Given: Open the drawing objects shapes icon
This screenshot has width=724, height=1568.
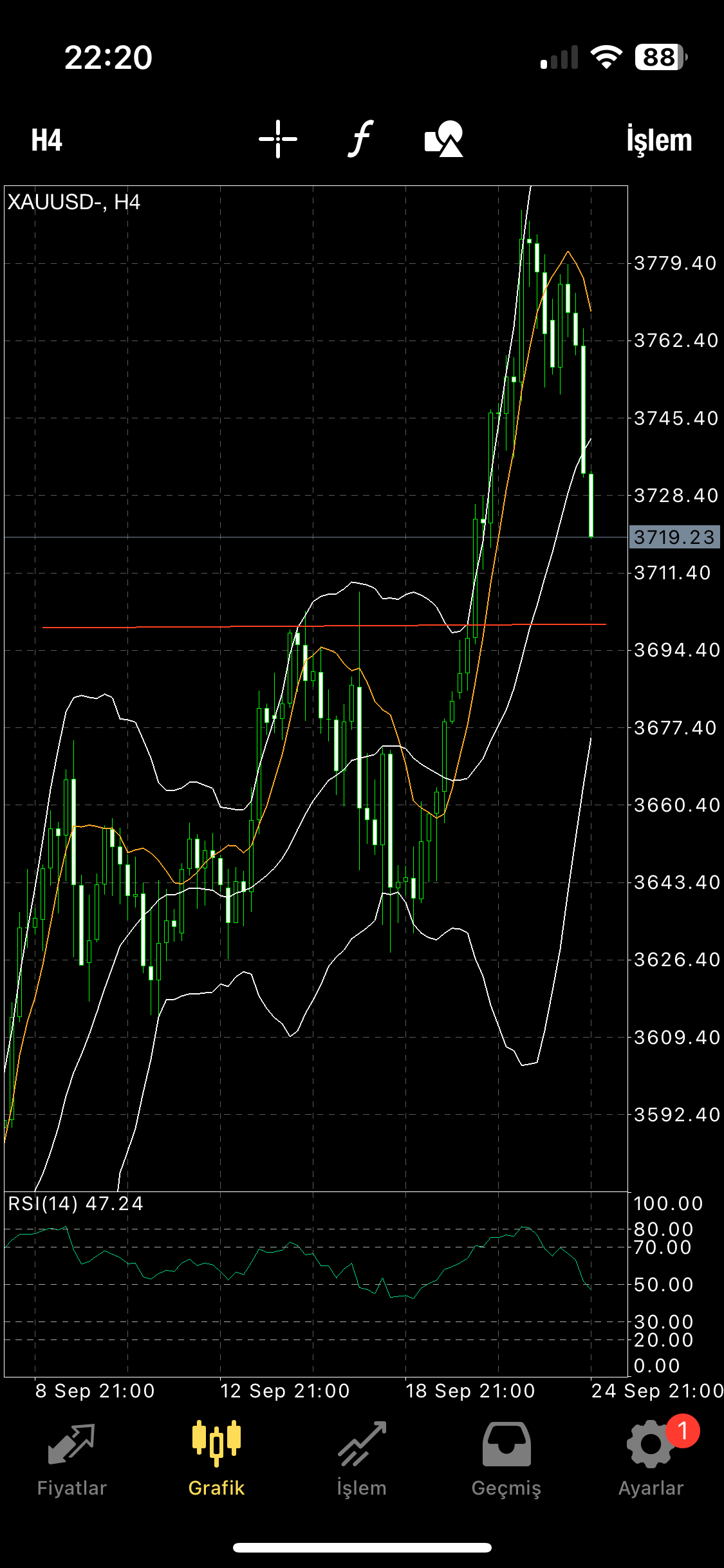Looking at the screenshot, I should tap(443, 139).
